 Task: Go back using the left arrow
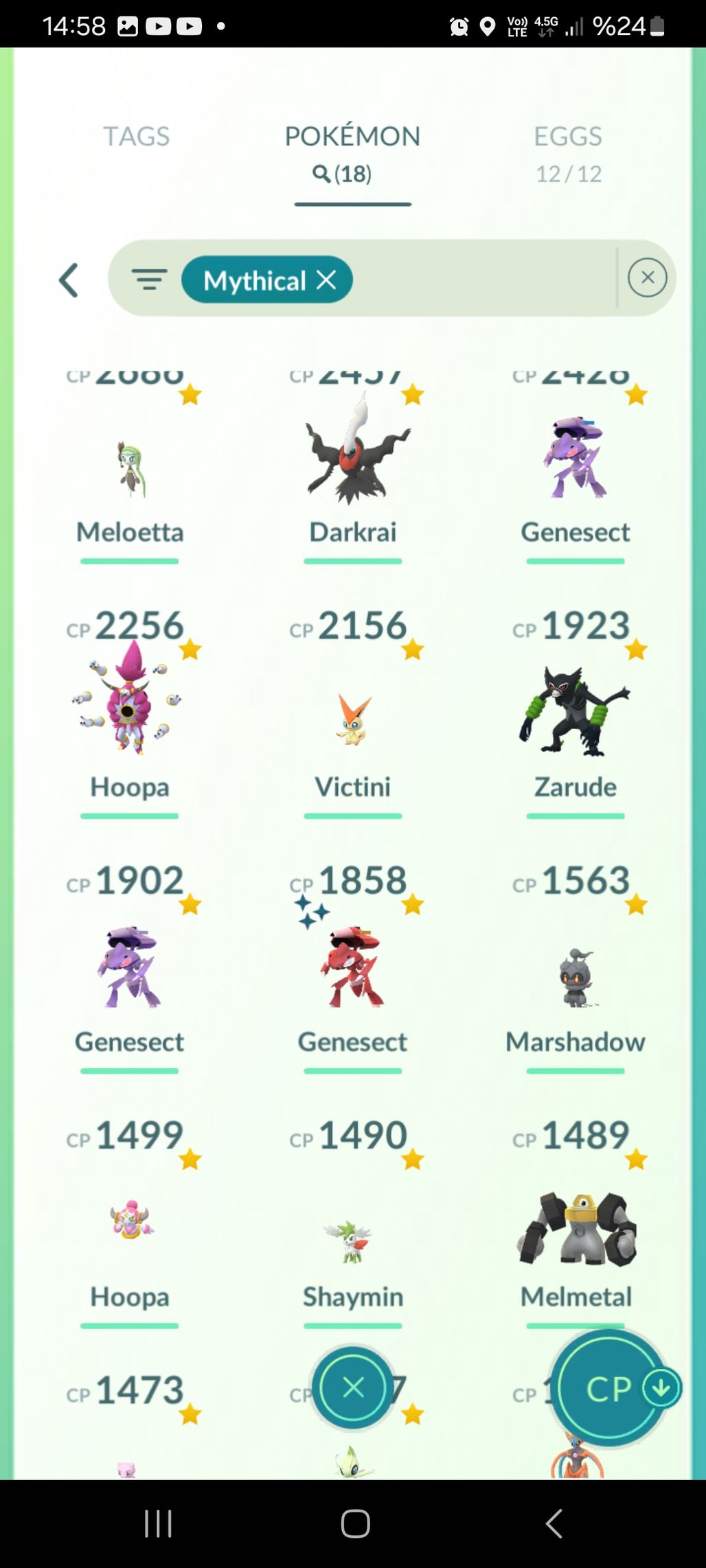[69, 280]
